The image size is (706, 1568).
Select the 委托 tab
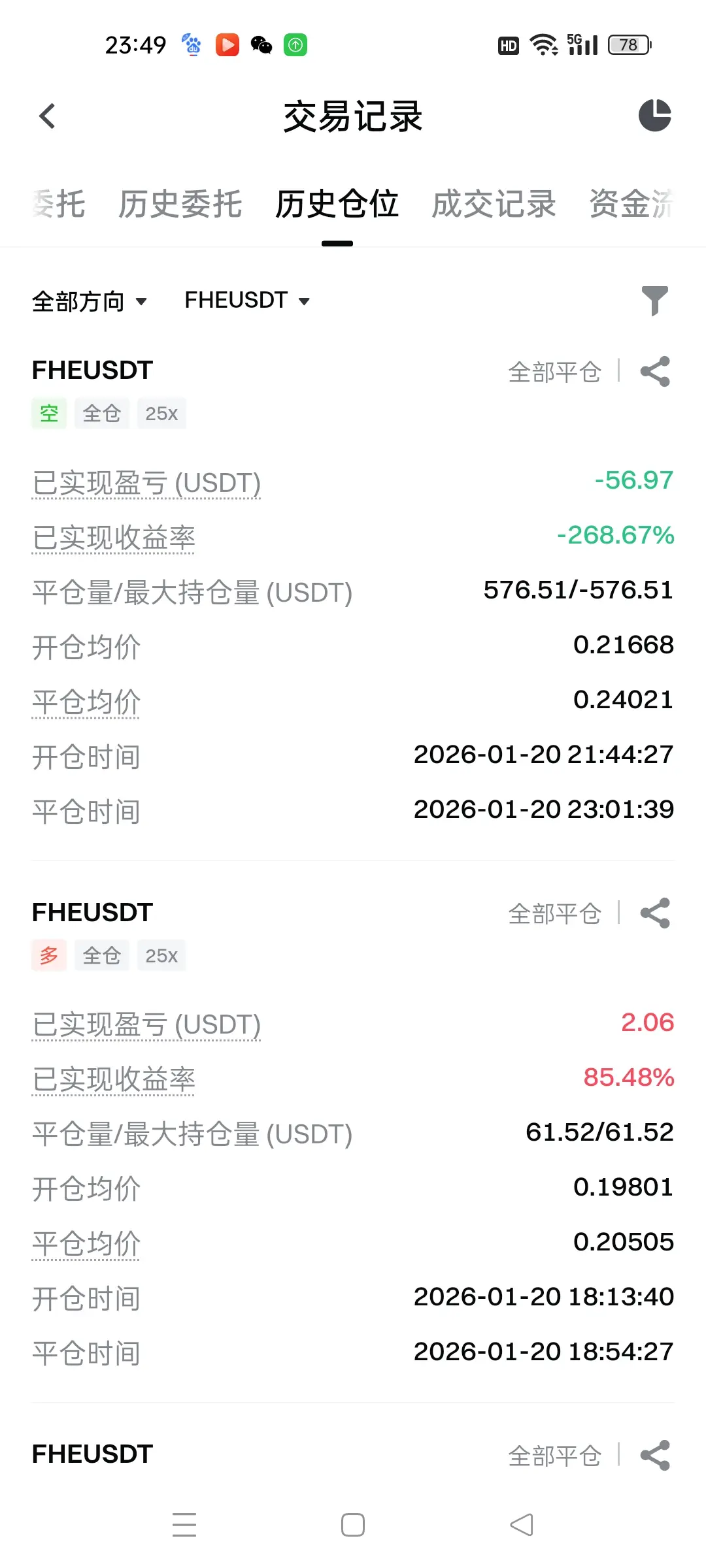59,204
